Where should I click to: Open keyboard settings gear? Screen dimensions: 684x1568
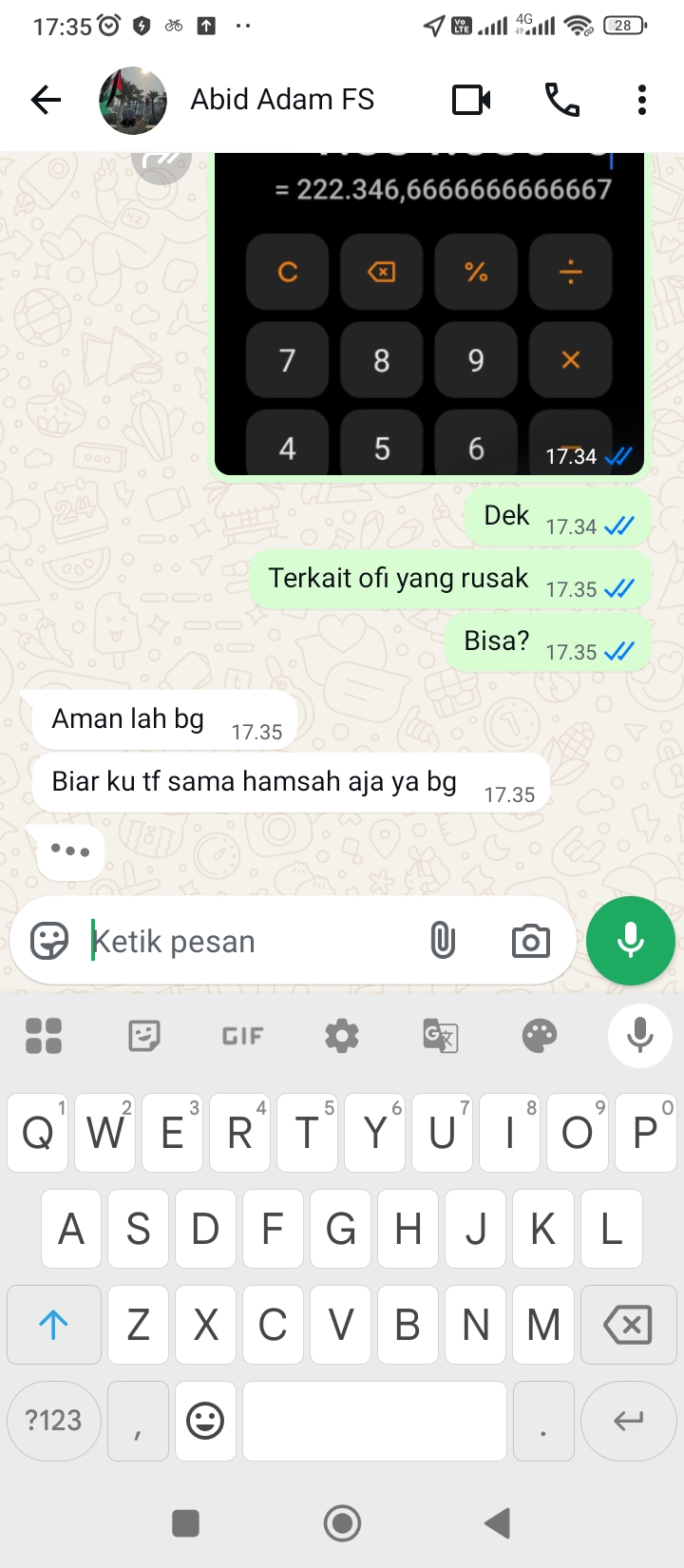coord(342,1036)
